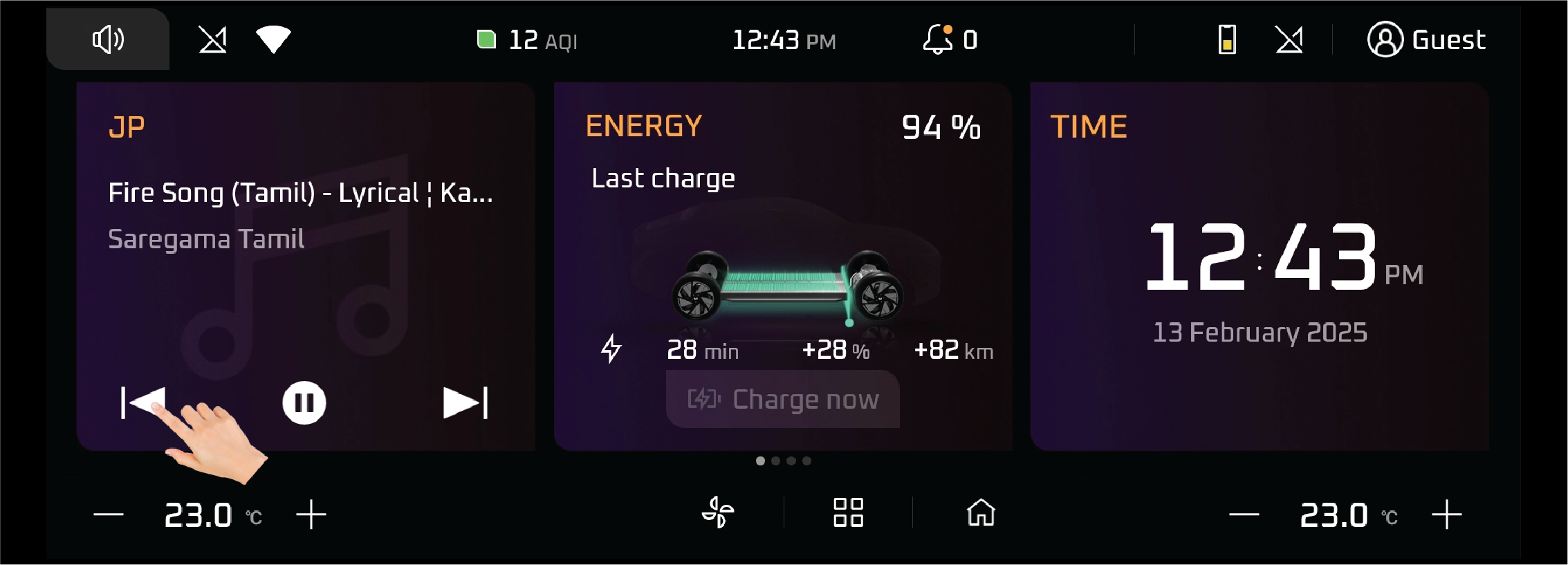This screenshot has width=1568, height=565.
Task: Increase left temperature with plus
Action: (311, 515)
